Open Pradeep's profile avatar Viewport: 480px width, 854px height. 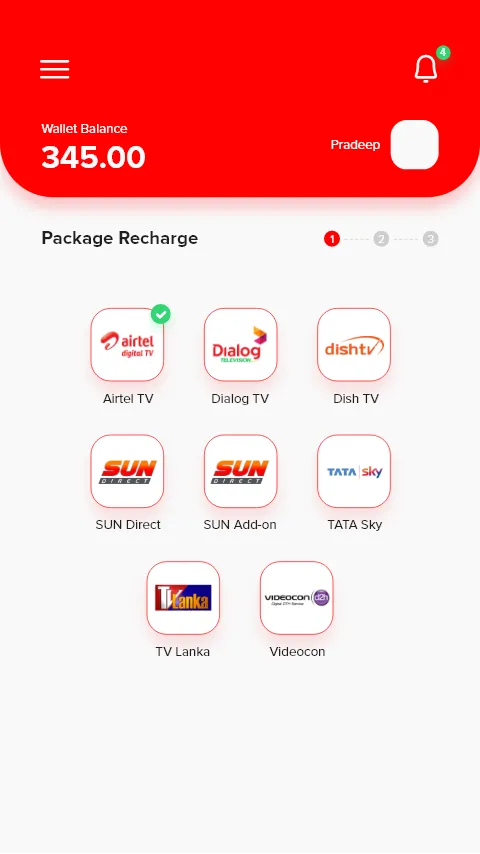[x=415, y=145]
